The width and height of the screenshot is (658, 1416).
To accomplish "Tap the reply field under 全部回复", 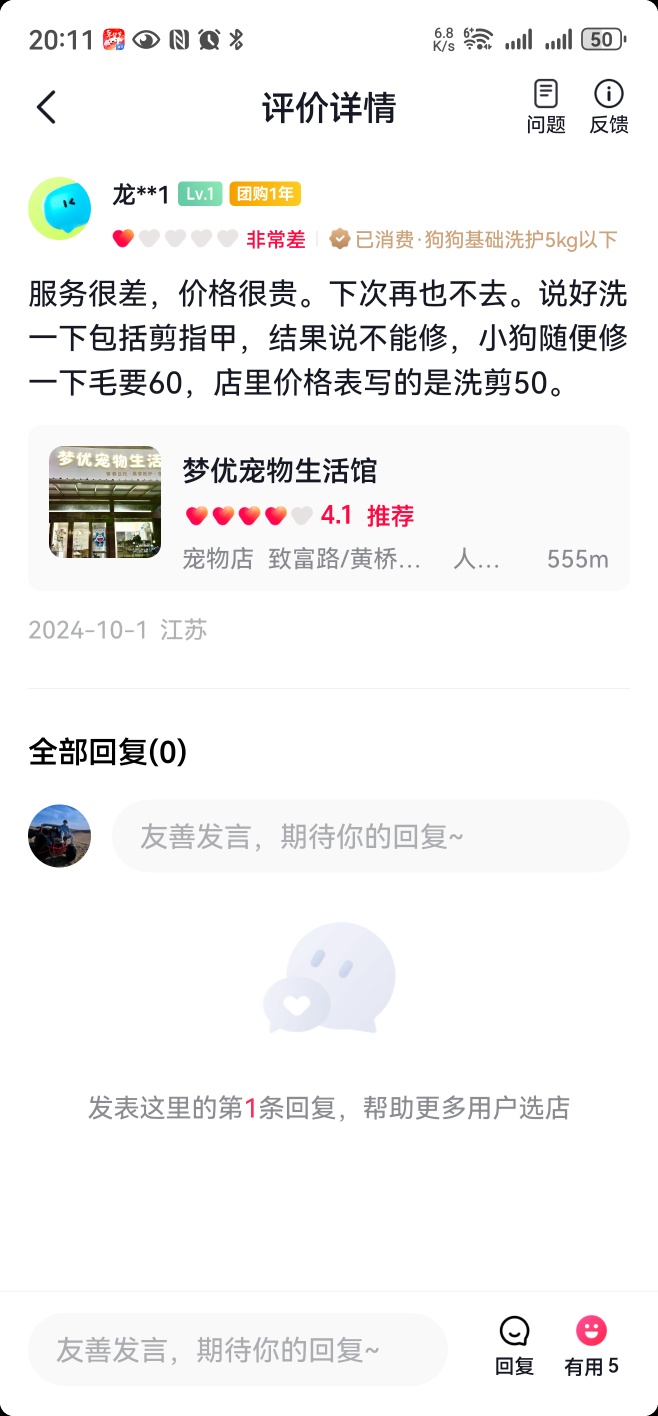I will coord(370,836).
